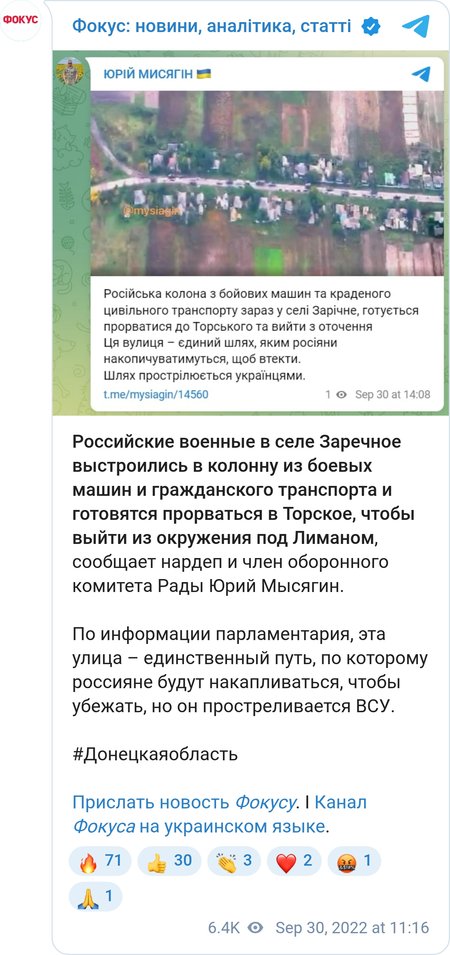React with the thumbs up showing 30
Viewport: 450px width, 955px height.
point(168,861)
